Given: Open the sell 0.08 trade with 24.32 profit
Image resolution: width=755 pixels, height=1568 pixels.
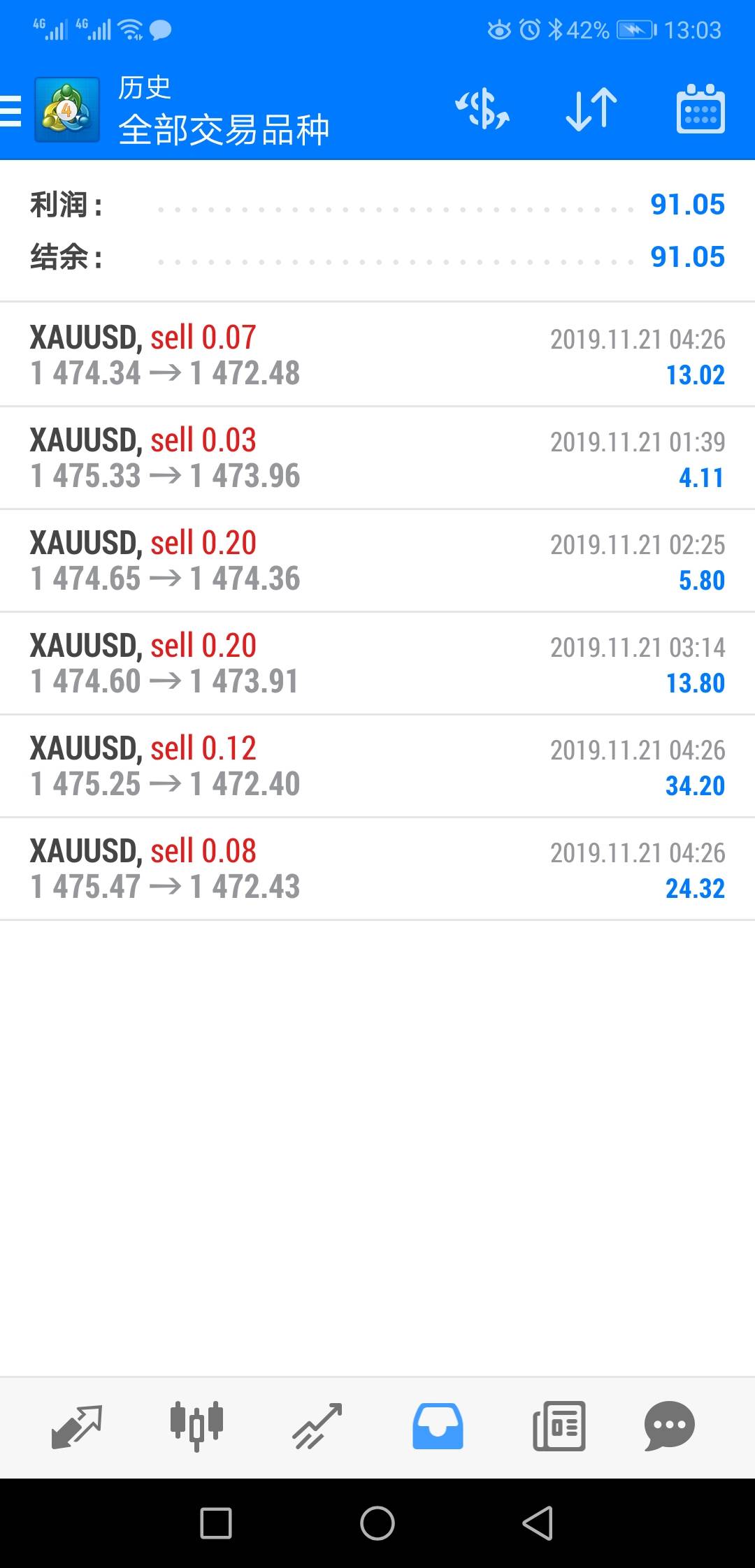Looking at the screenshot, I should point(377,869).
